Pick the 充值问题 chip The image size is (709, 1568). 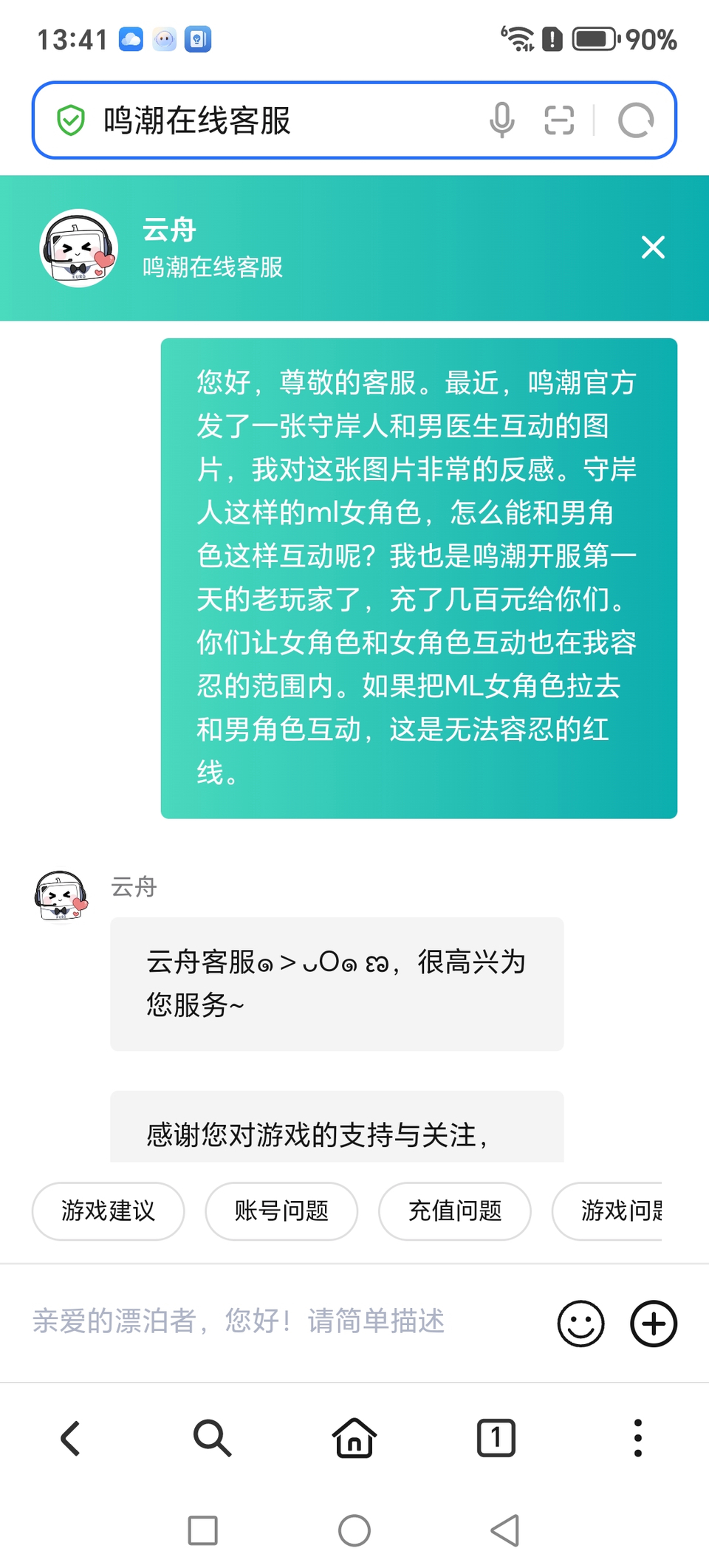coord(455,1211)
